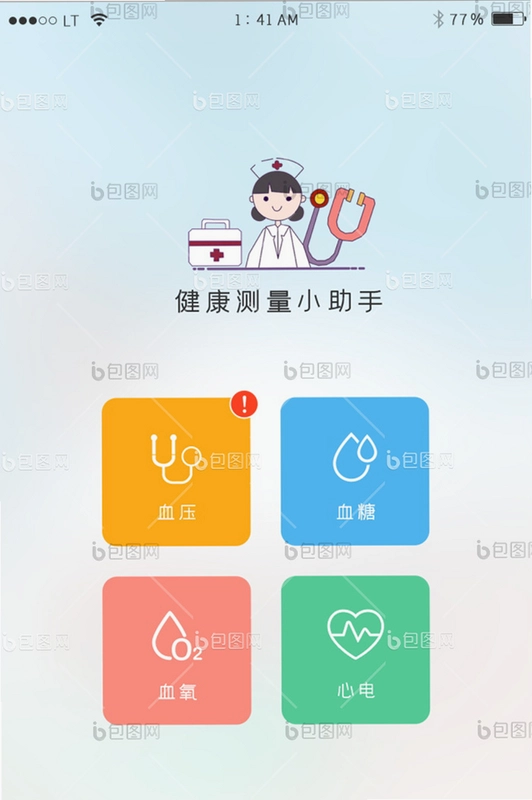Open the 心电 ECG tile
The width and height of the screenshot is (532, 800).
(356, 649)
